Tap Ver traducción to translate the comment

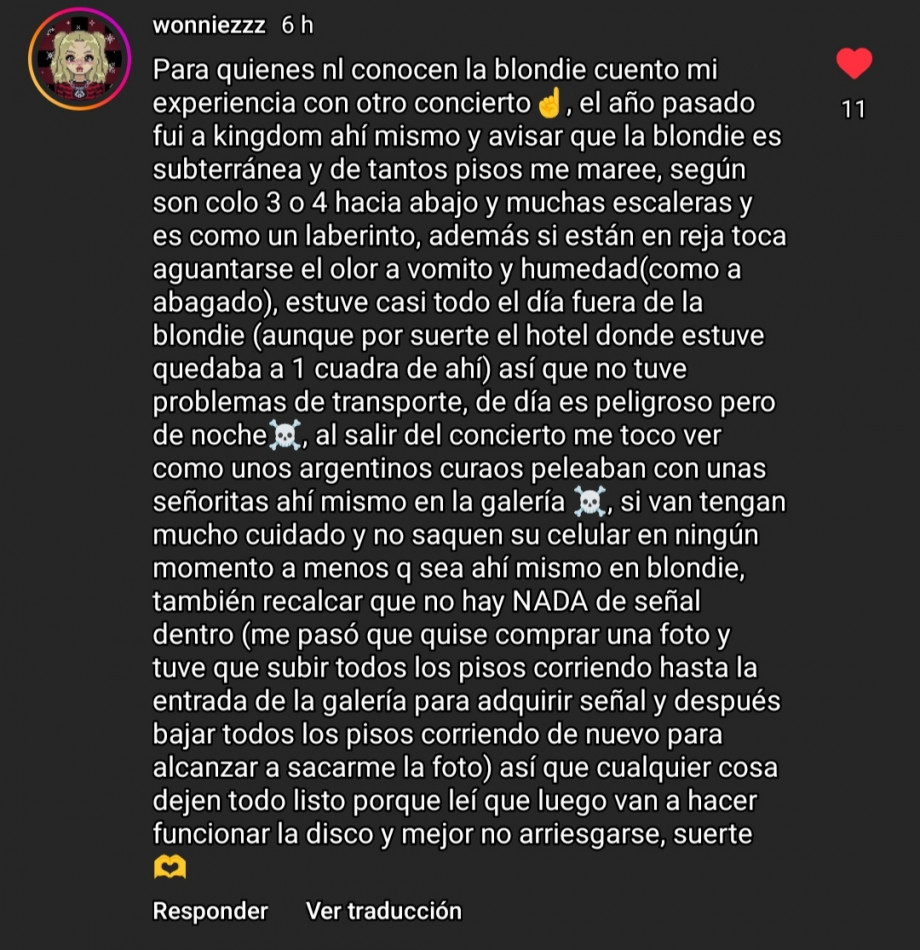click(x=384, y=911)
